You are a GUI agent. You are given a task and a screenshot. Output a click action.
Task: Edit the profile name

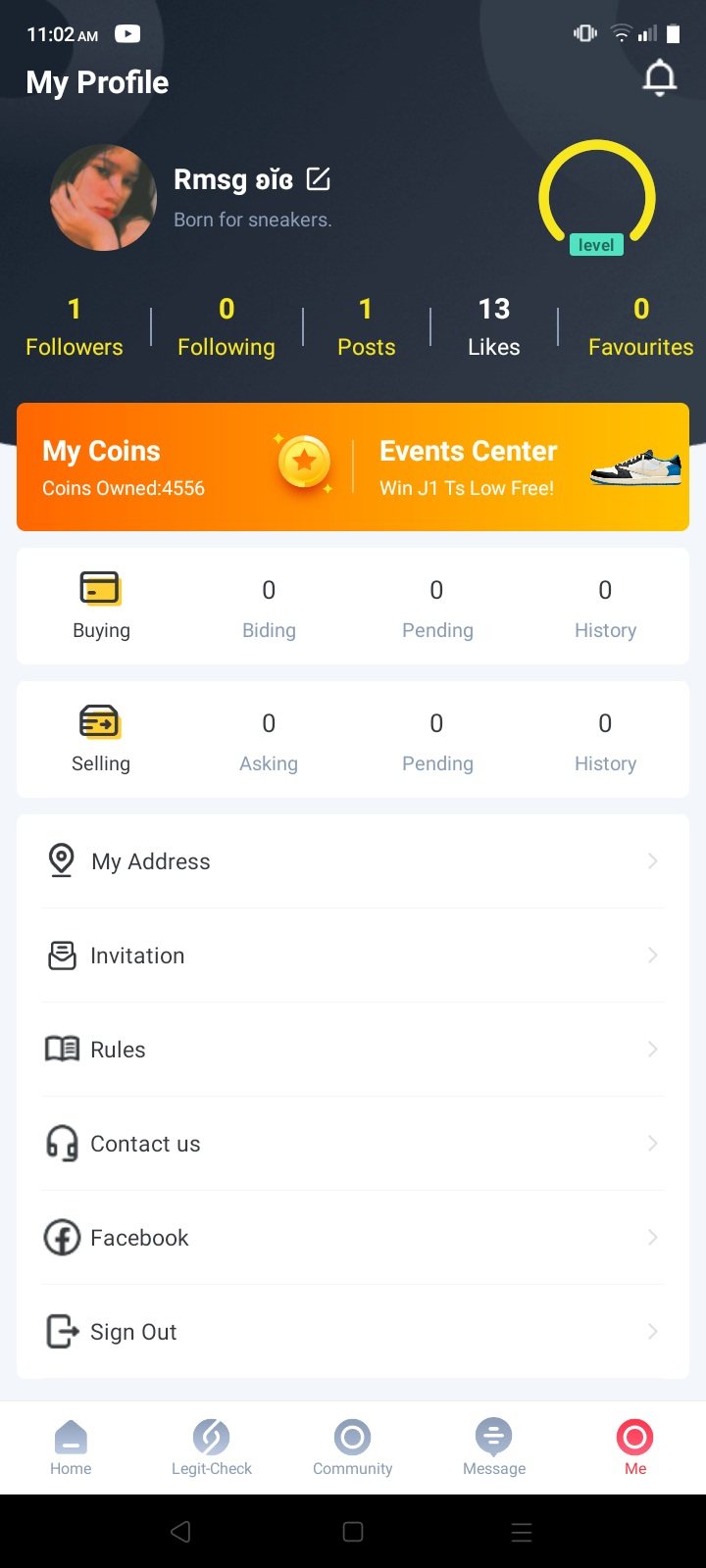319,178
